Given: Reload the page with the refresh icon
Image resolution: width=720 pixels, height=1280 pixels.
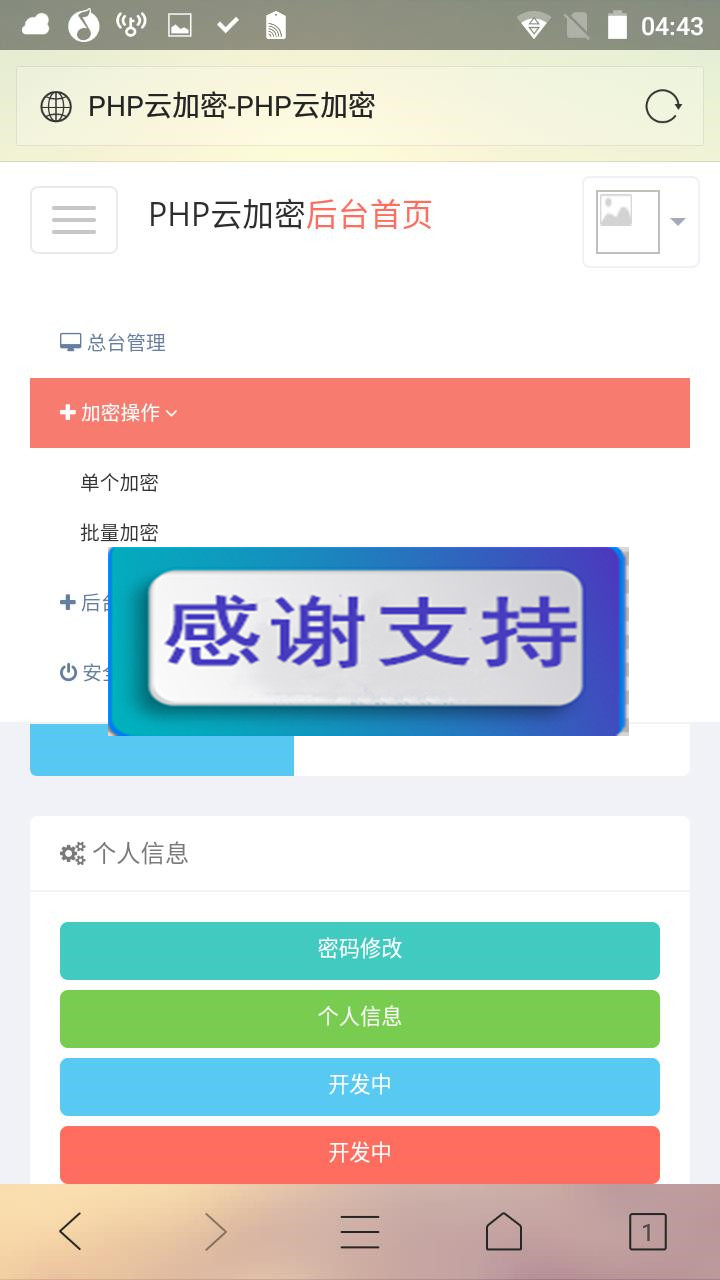Looking at the screenshot, I should 663,106.
